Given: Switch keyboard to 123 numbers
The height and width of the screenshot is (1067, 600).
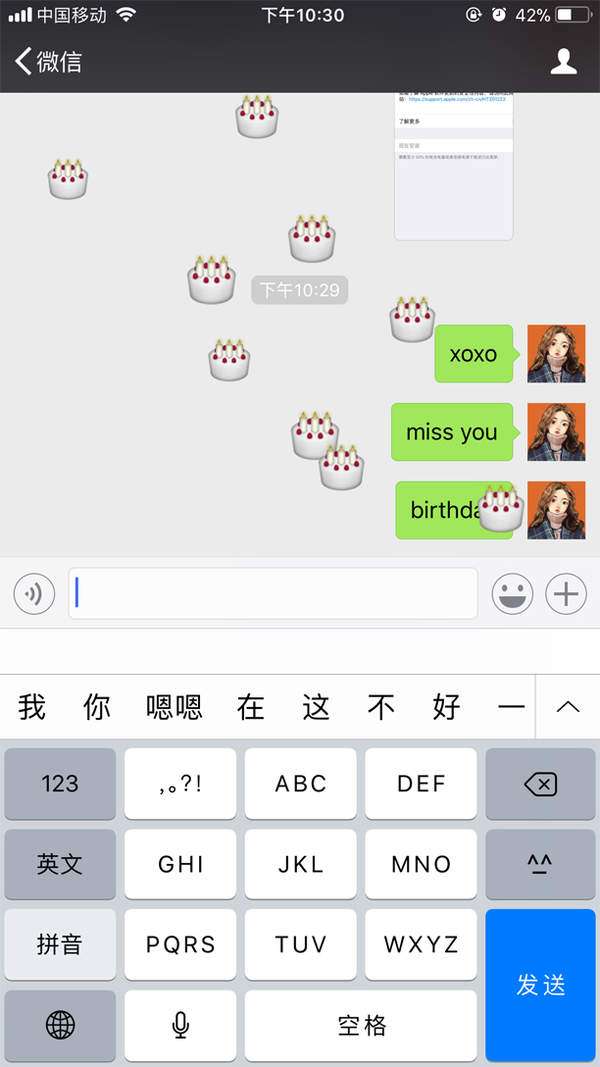Looking at the screenshot, I should (60, 784).
